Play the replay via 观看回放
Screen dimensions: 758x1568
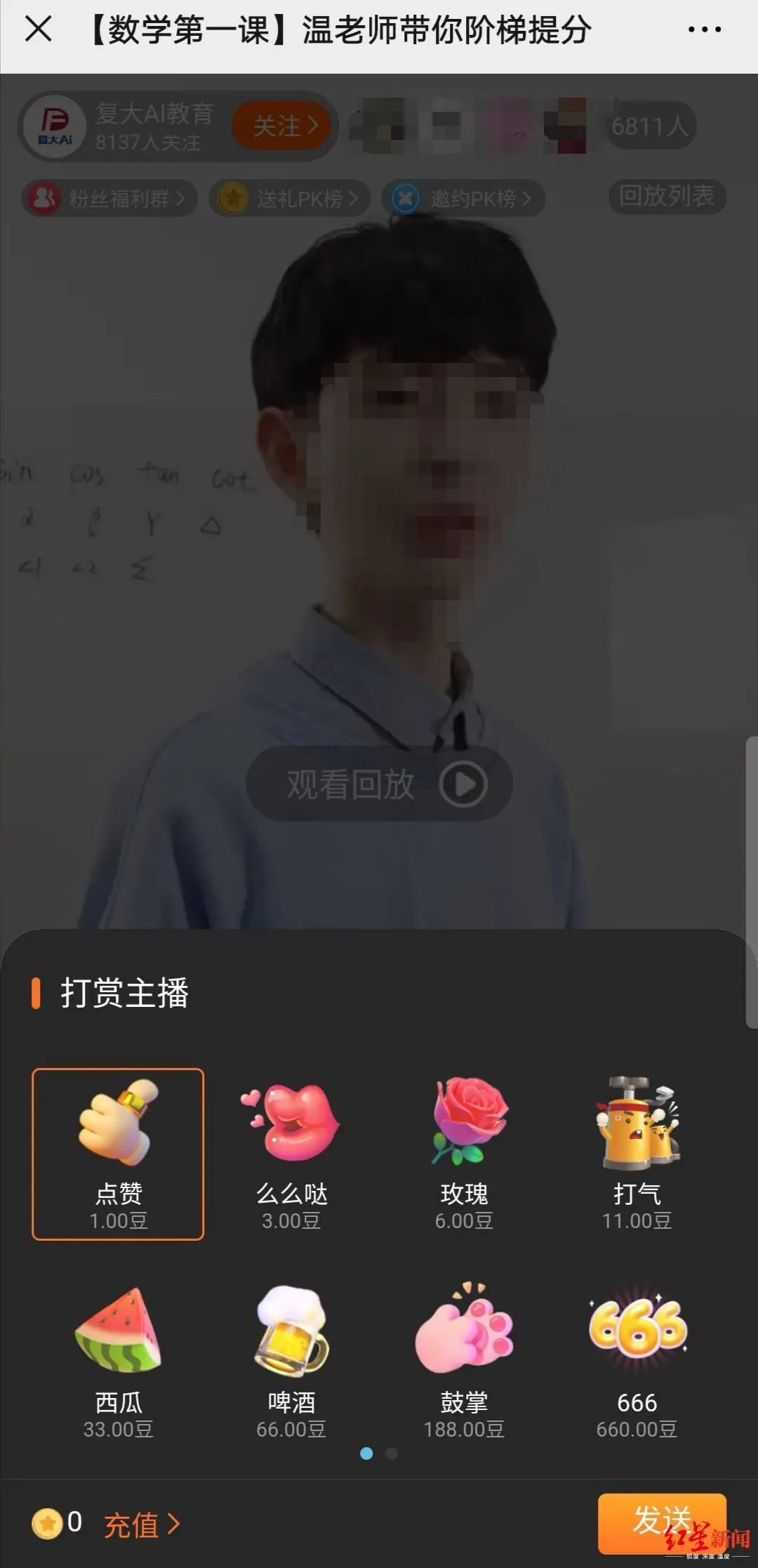(x=379, y=783)
